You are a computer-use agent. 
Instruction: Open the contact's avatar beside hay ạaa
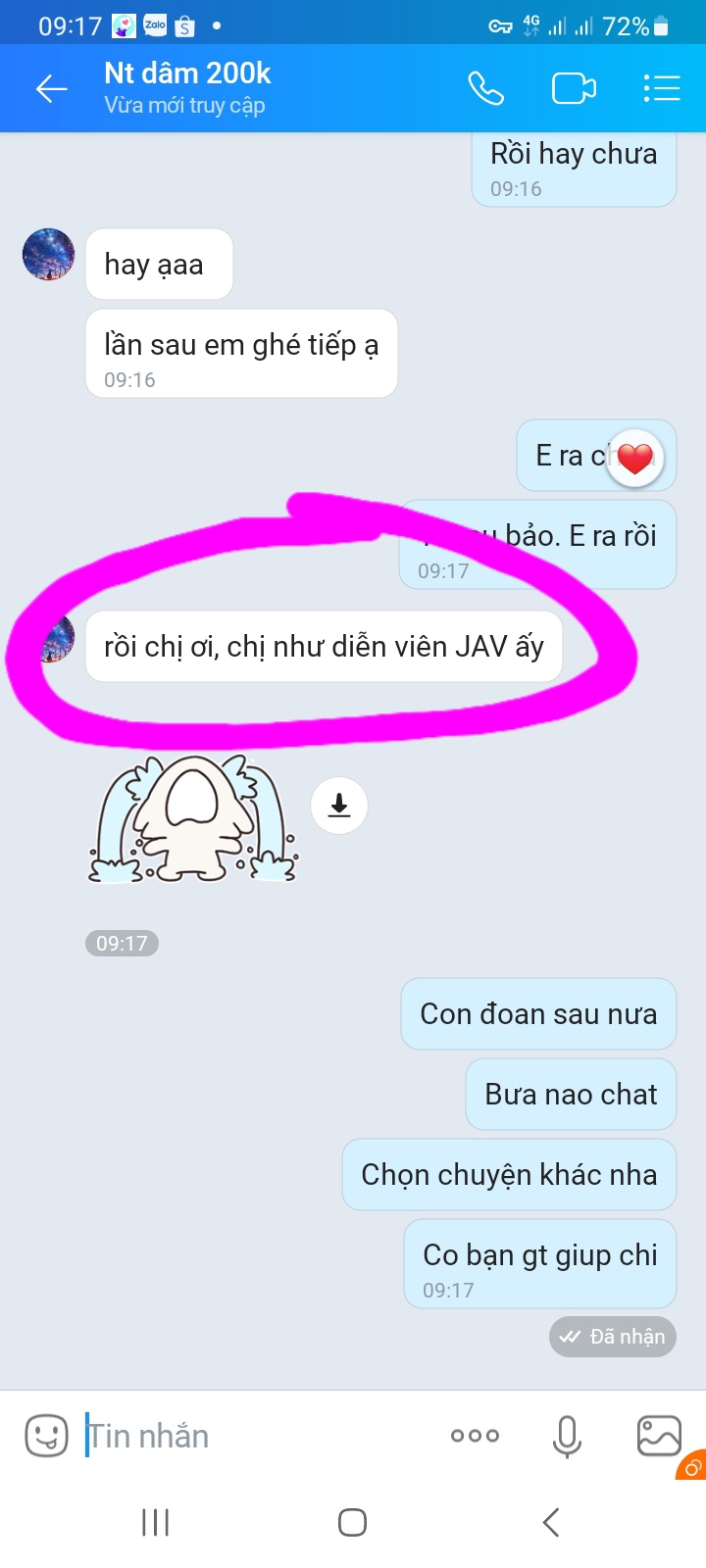49,255
